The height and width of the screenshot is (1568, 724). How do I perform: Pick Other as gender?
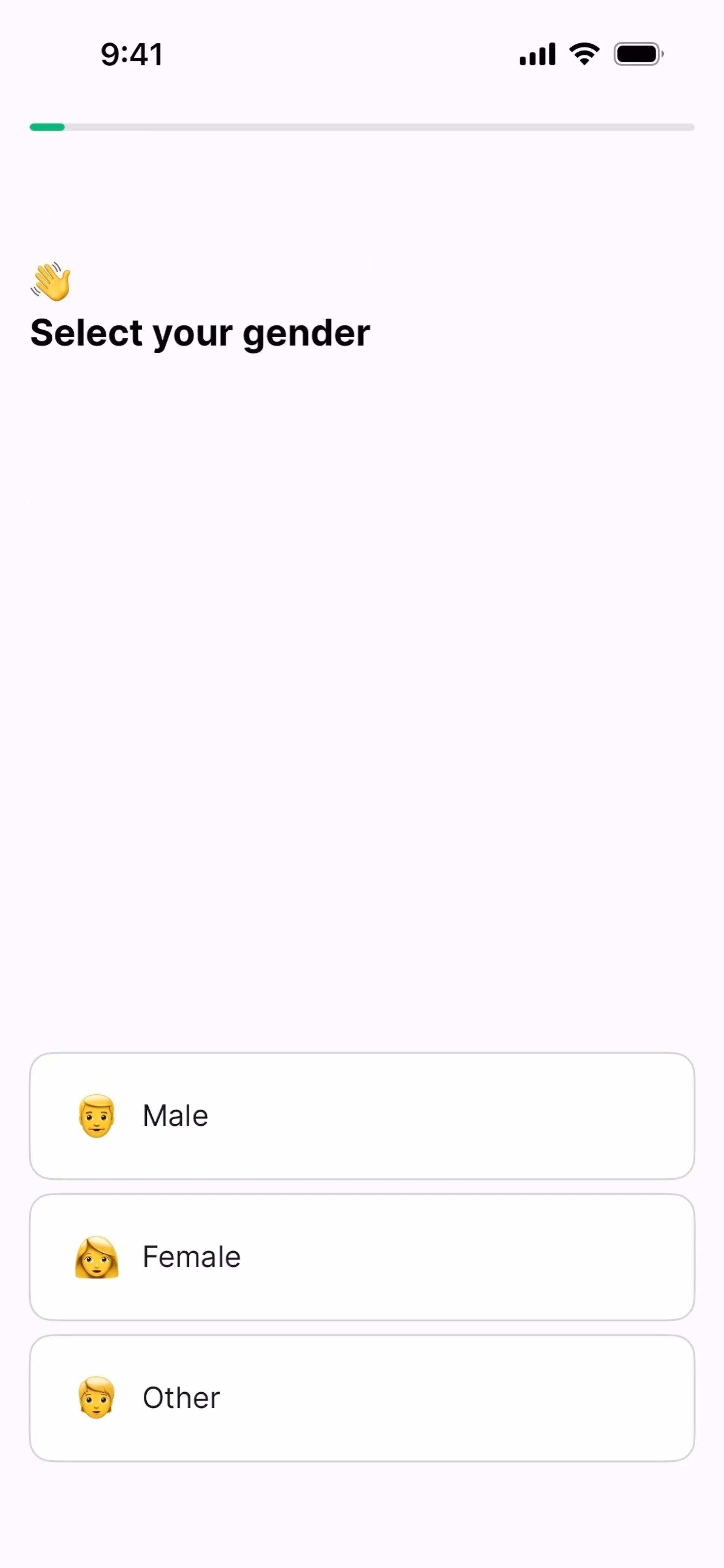[x=362, y=1398]
